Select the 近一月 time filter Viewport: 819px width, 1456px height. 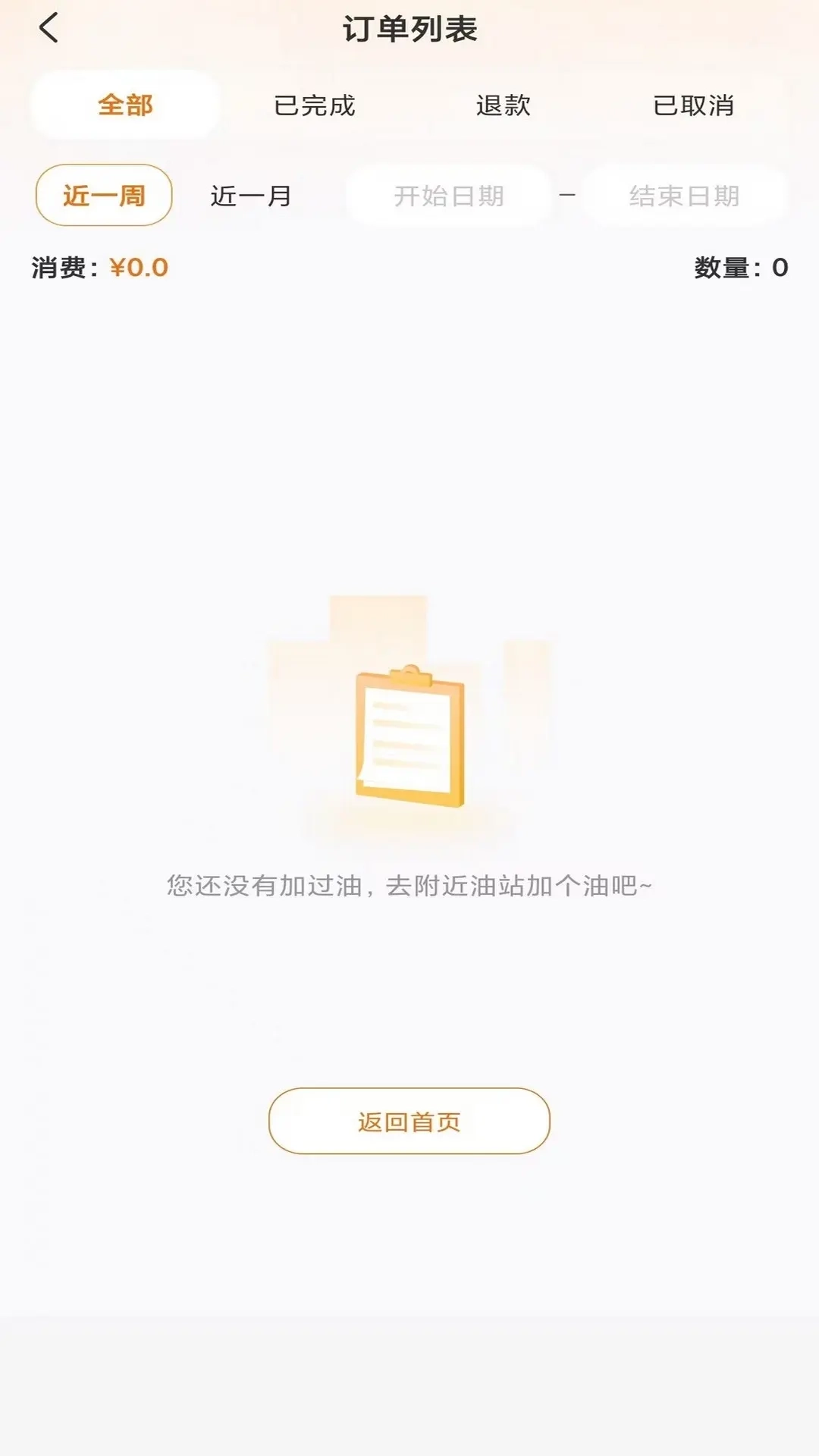click(x=250, y=196)
